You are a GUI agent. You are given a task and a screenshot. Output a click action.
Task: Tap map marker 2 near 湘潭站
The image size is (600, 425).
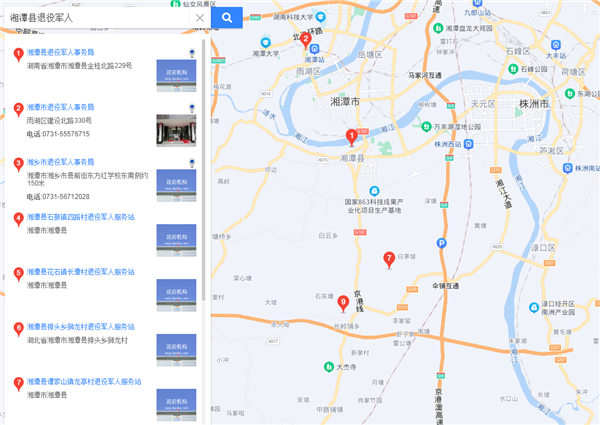(x=306, y=39)
